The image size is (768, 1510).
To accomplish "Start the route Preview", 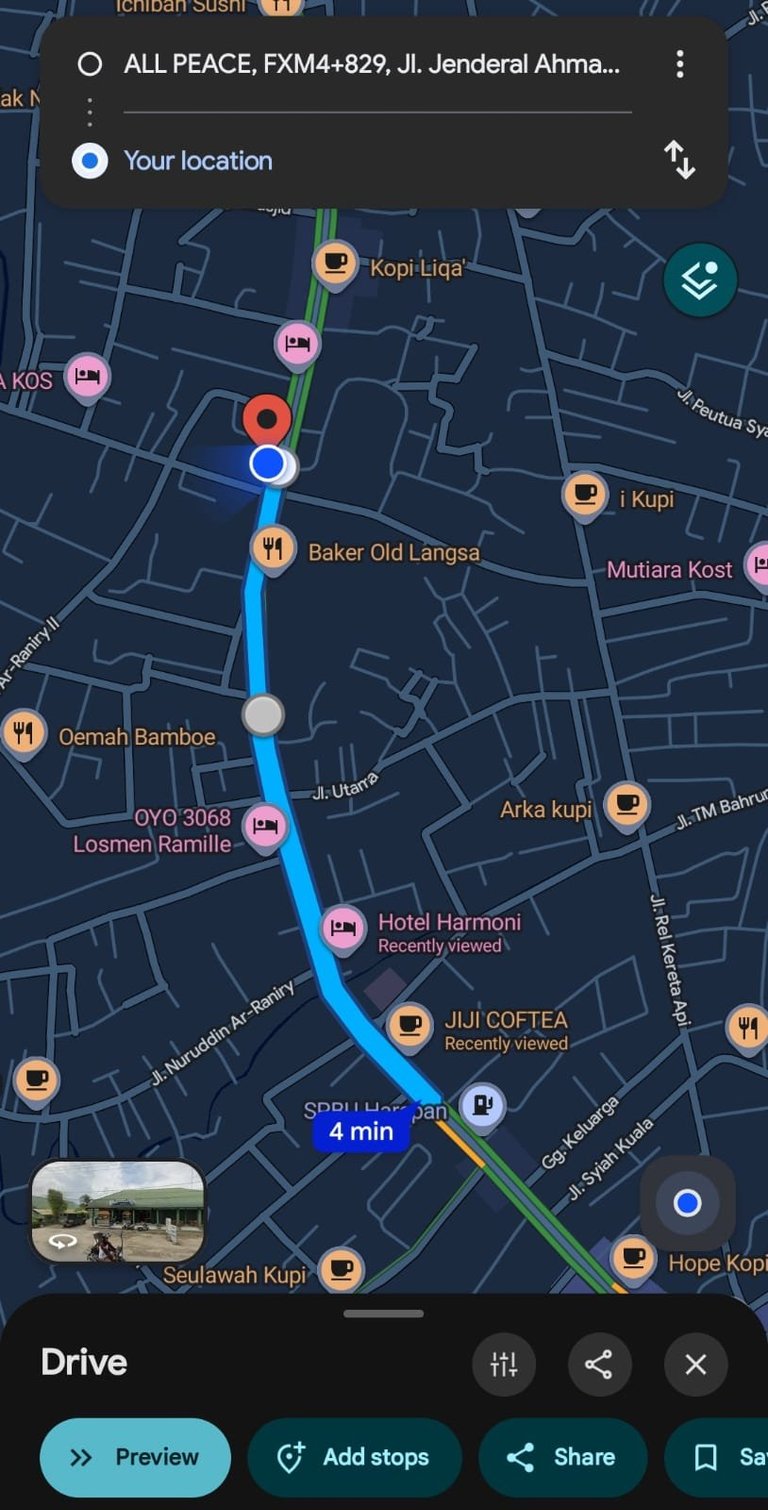I will pos(135,1457).
